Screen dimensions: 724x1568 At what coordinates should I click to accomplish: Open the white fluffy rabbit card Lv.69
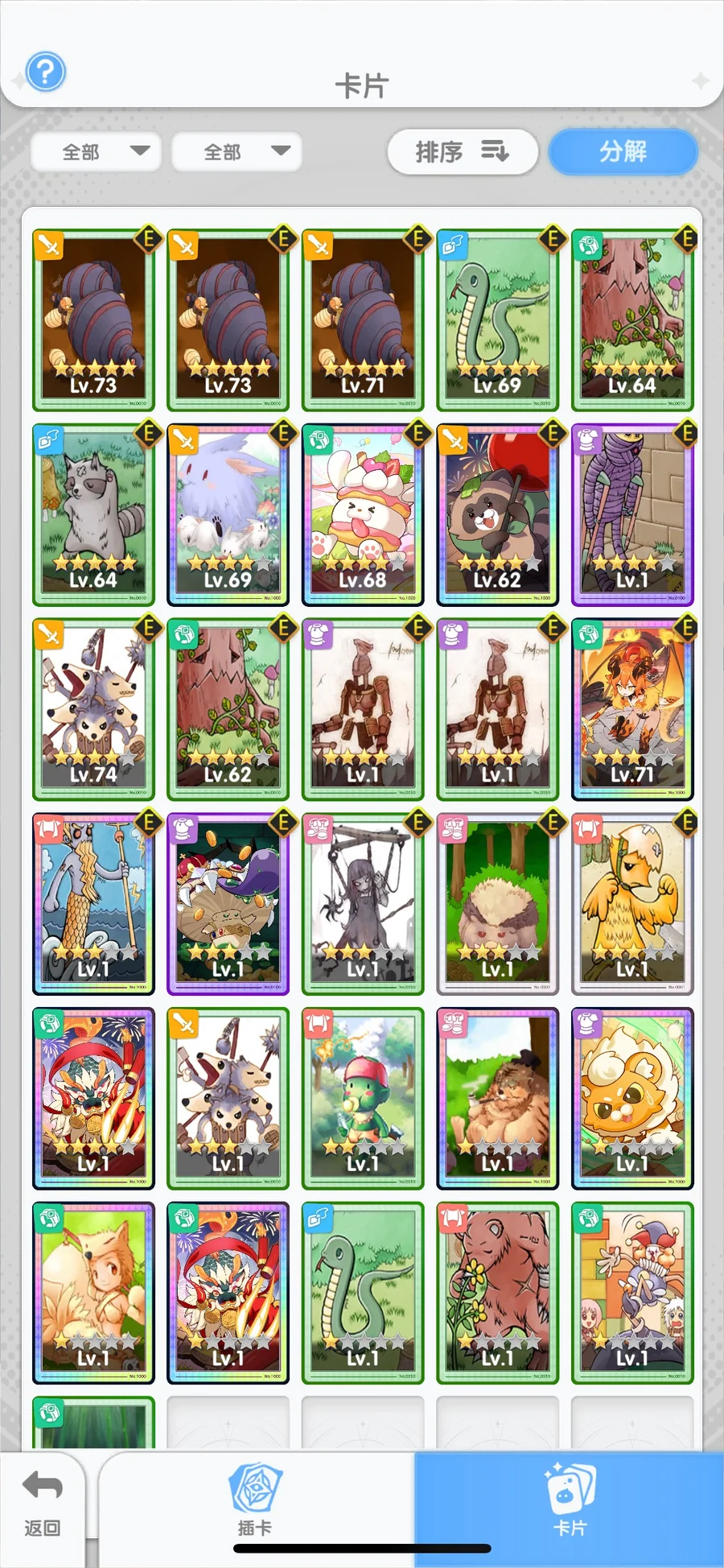[228, 514]
